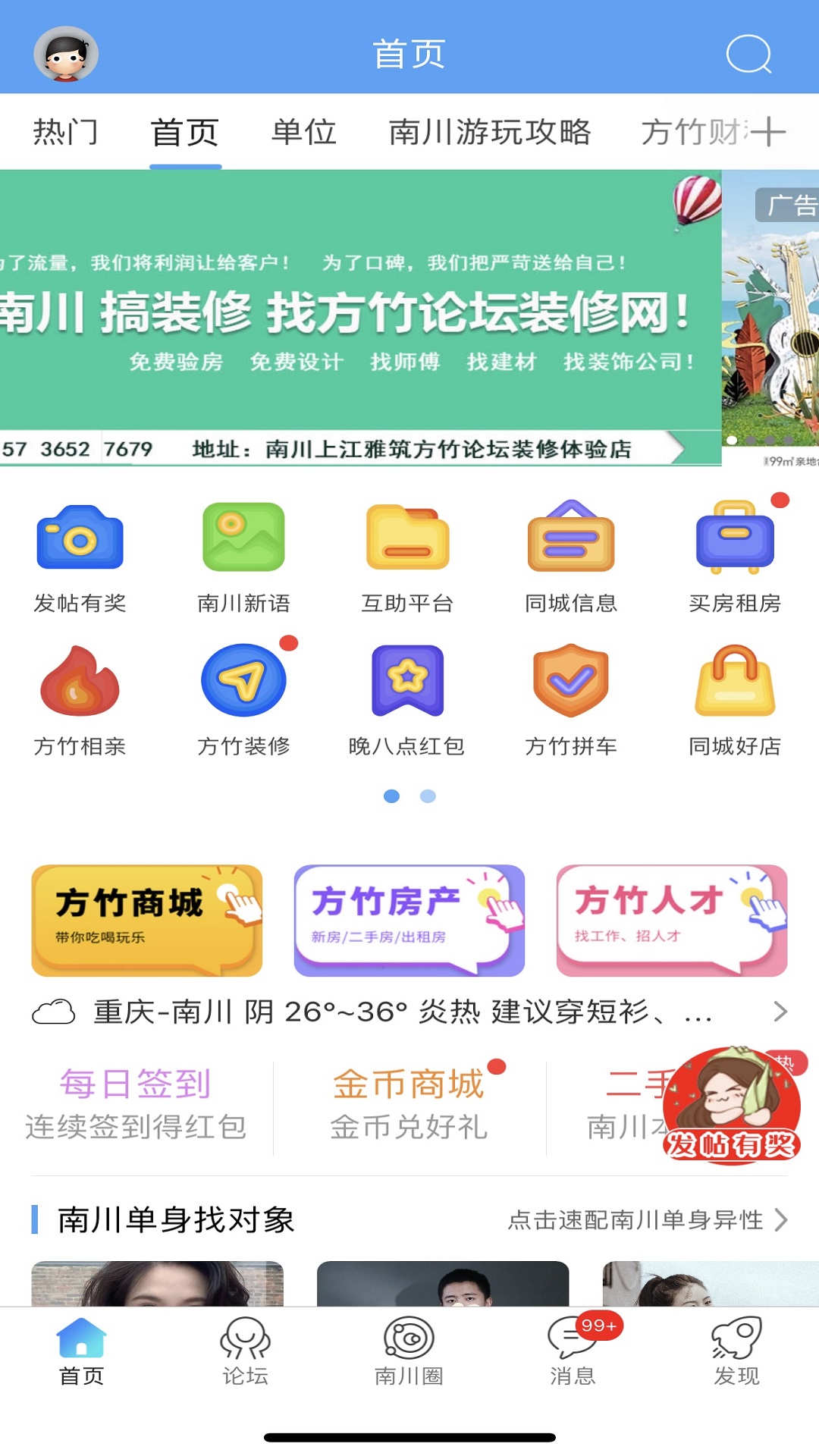Open 点击速配南川单身异性 link
Image resolution: width=819 pixels, height=1456 pixels.
(647, 1220)
